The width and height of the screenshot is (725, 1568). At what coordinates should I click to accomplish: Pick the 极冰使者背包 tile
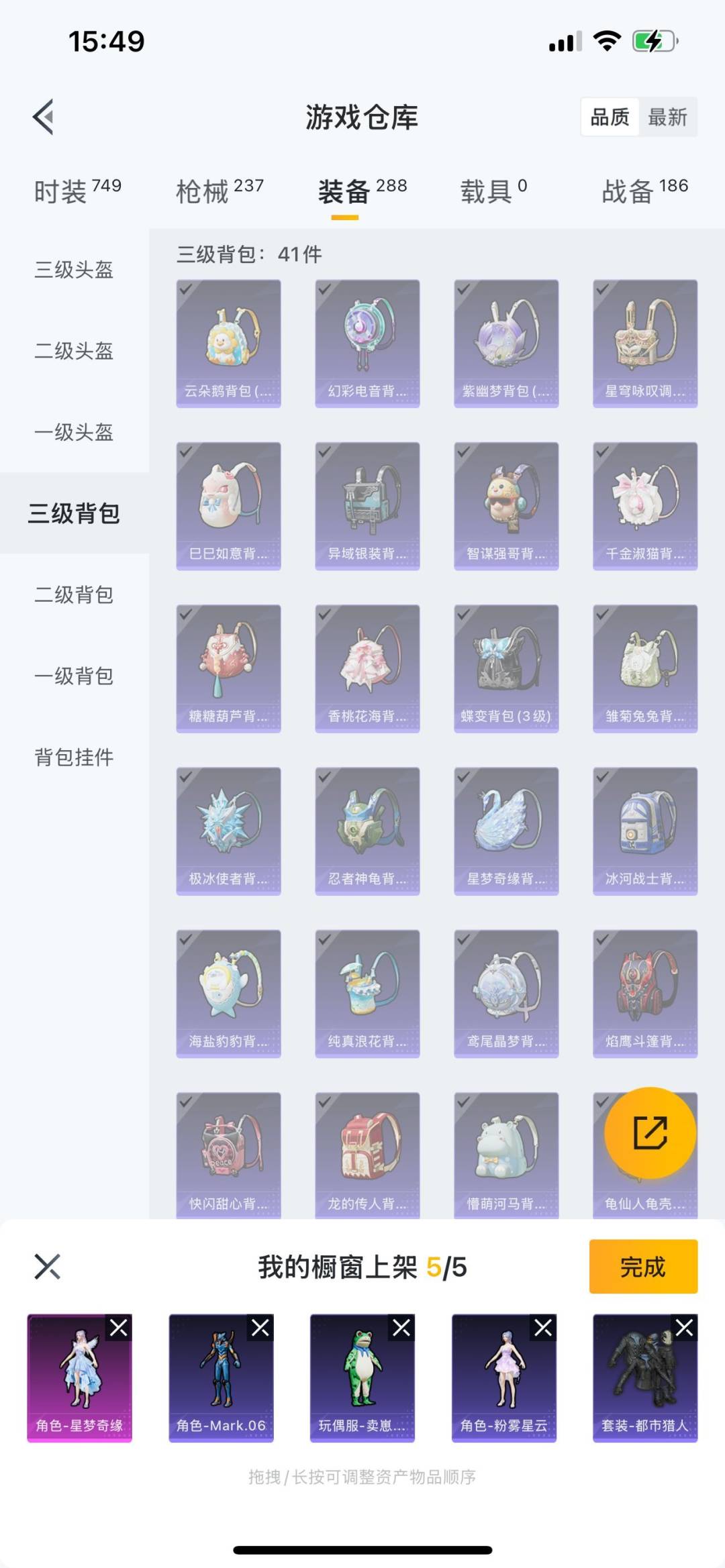[x=228, y=831]
